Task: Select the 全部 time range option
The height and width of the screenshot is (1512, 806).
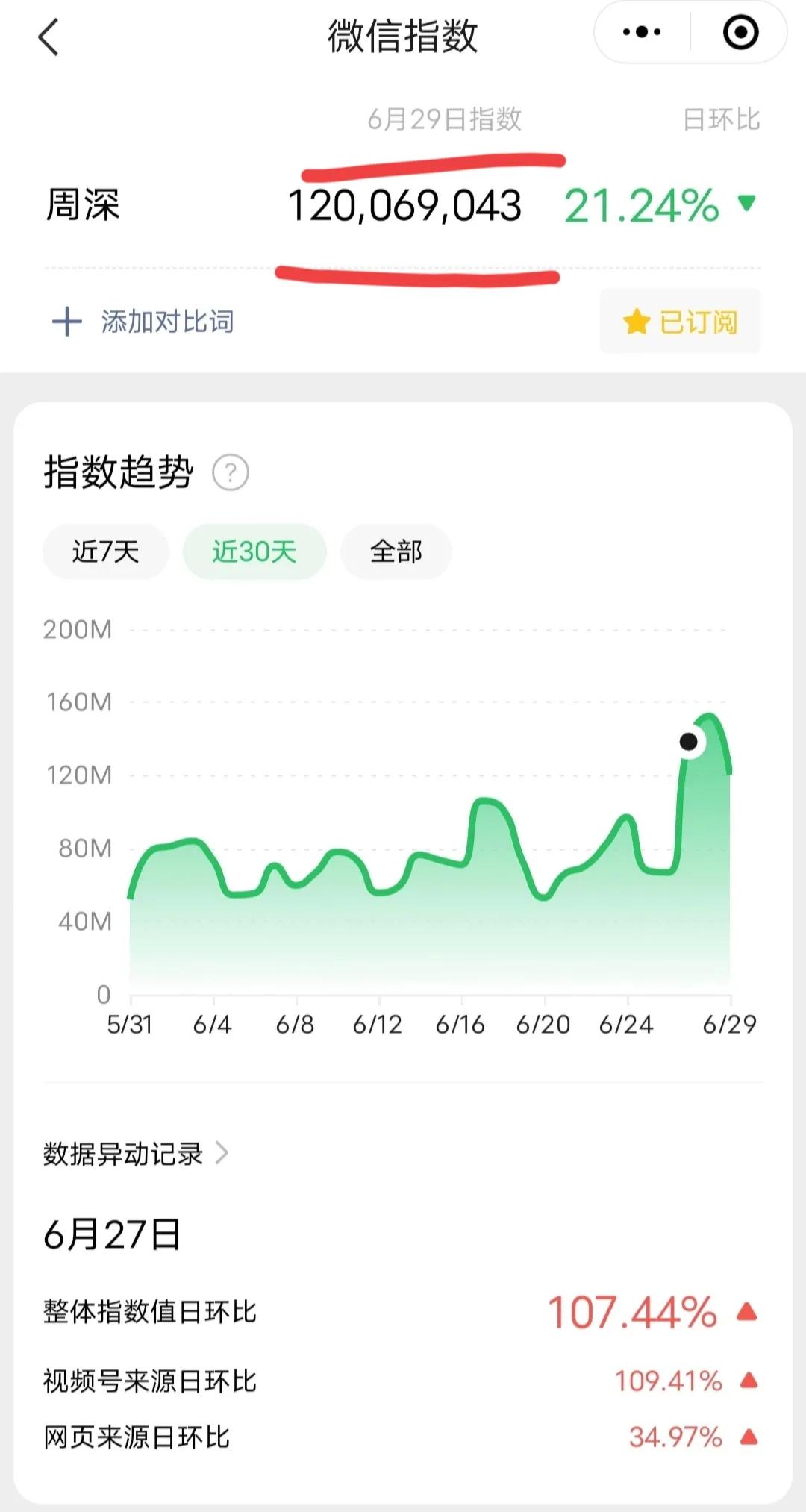Action: click(x=396, y=551)
